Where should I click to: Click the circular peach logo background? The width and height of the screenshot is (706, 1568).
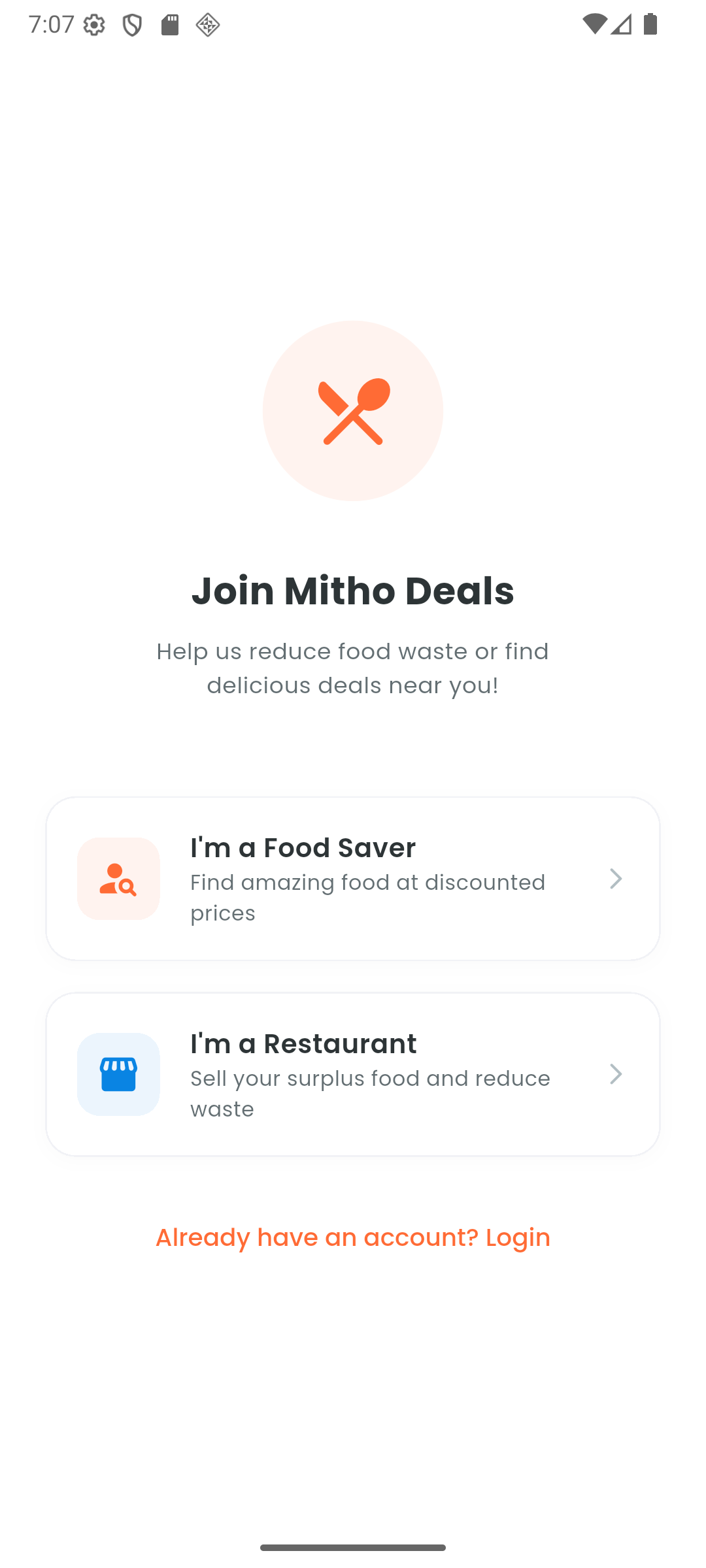pyautogui.click(x=352, y=410)
